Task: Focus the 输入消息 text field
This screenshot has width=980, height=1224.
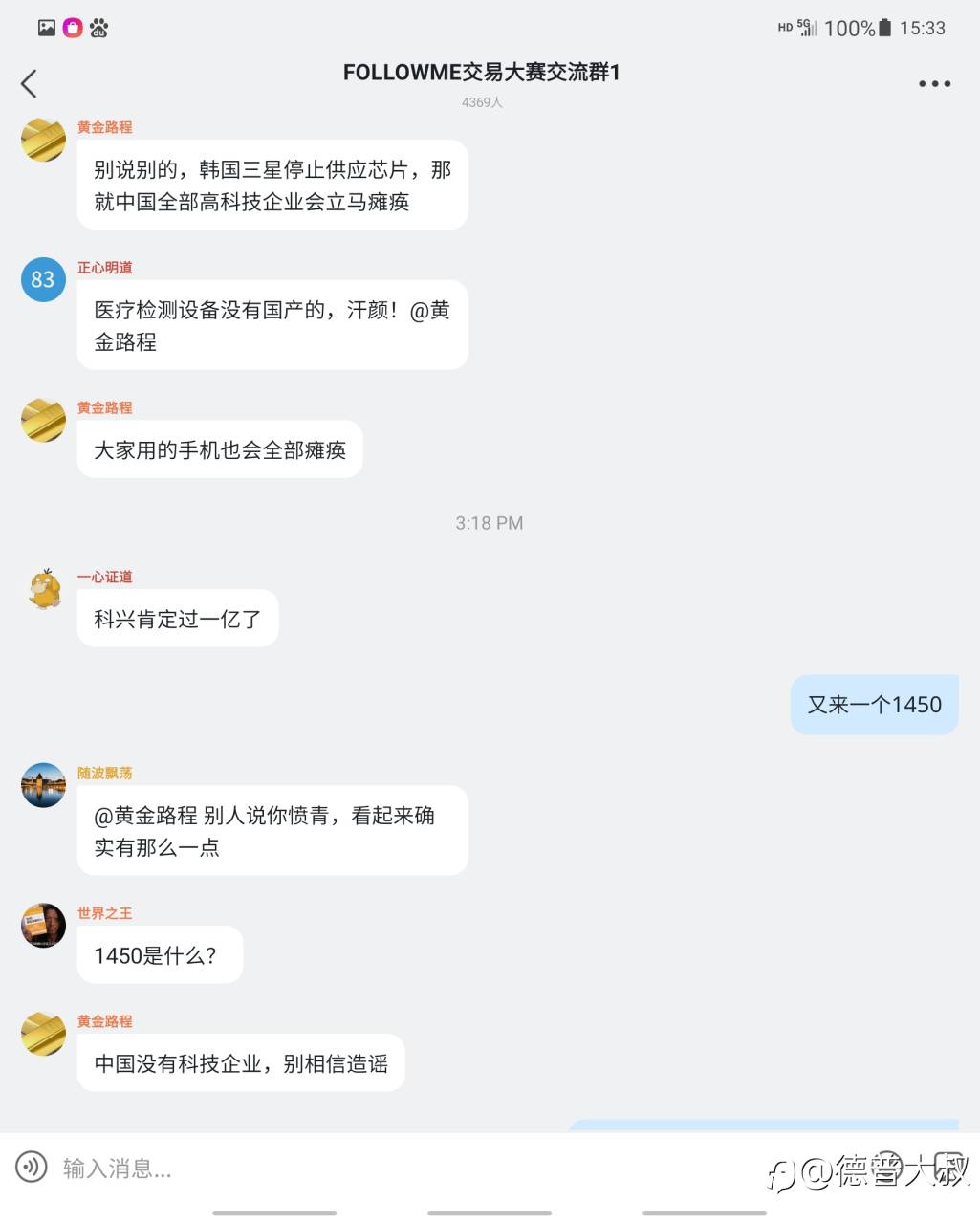Action: coord(382,1168)
